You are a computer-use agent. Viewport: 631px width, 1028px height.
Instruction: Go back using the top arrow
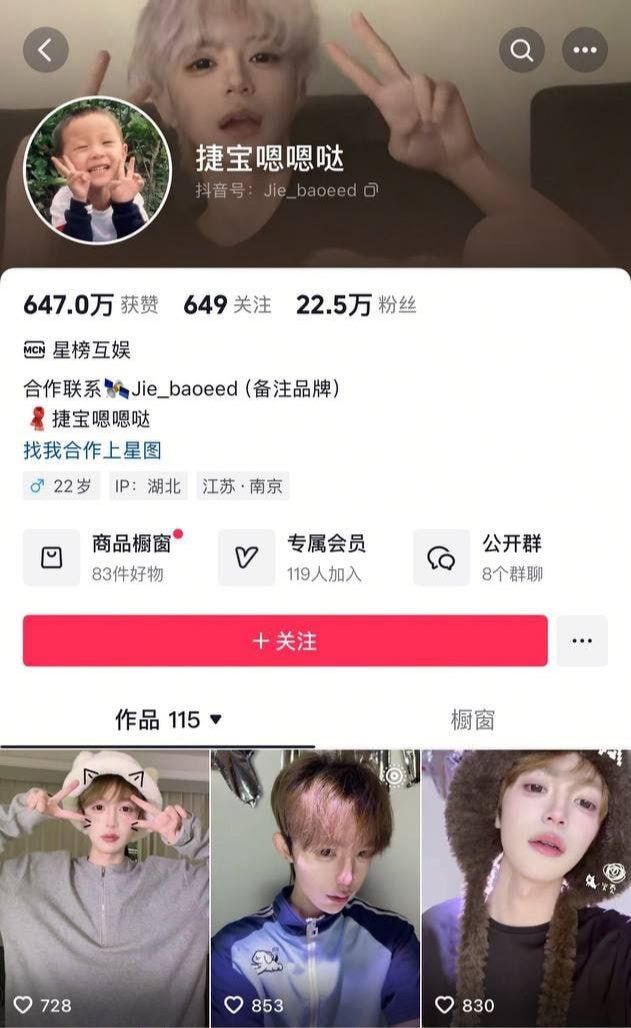click(46, 50)
